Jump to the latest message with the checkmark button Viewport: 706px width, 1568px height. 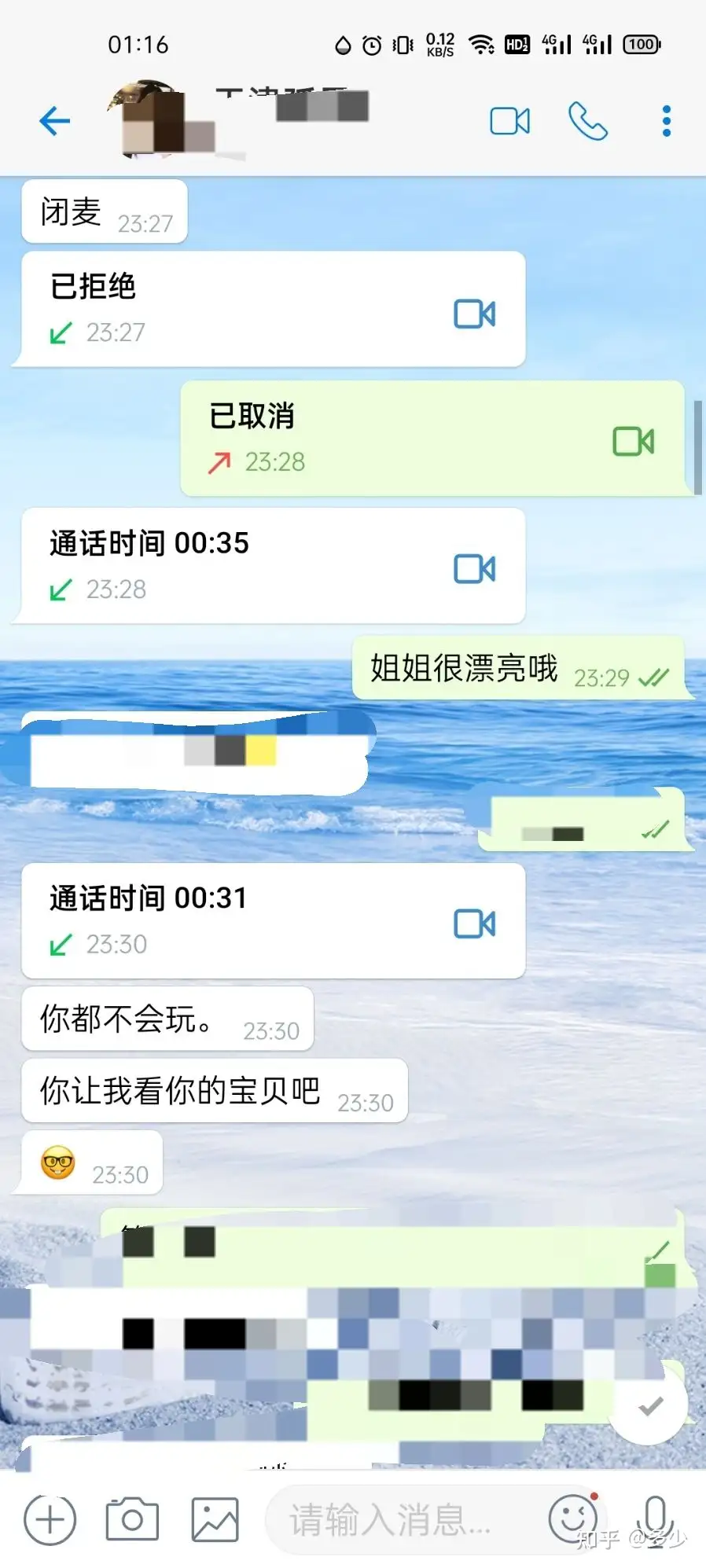click(x=649, y=1406)
